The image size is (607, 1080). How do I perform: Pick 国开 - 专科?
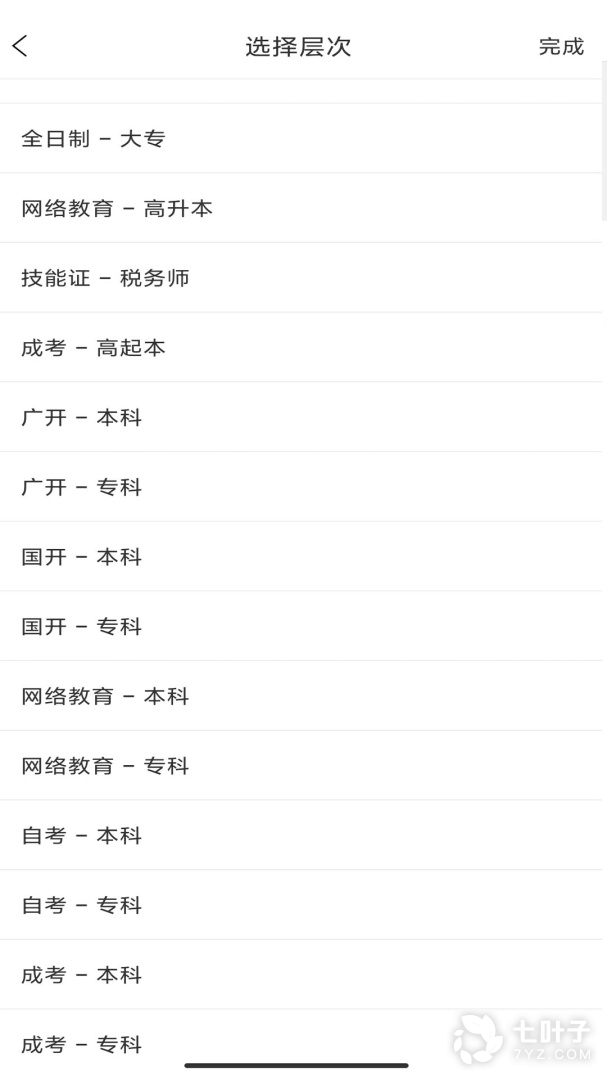(x=82, y=627)
